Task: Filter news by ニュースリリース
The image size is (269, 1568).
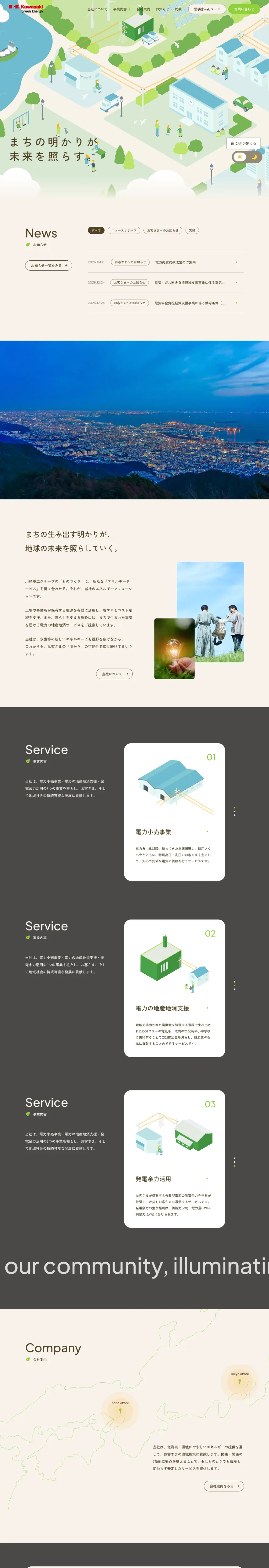Action: point(124,231)
